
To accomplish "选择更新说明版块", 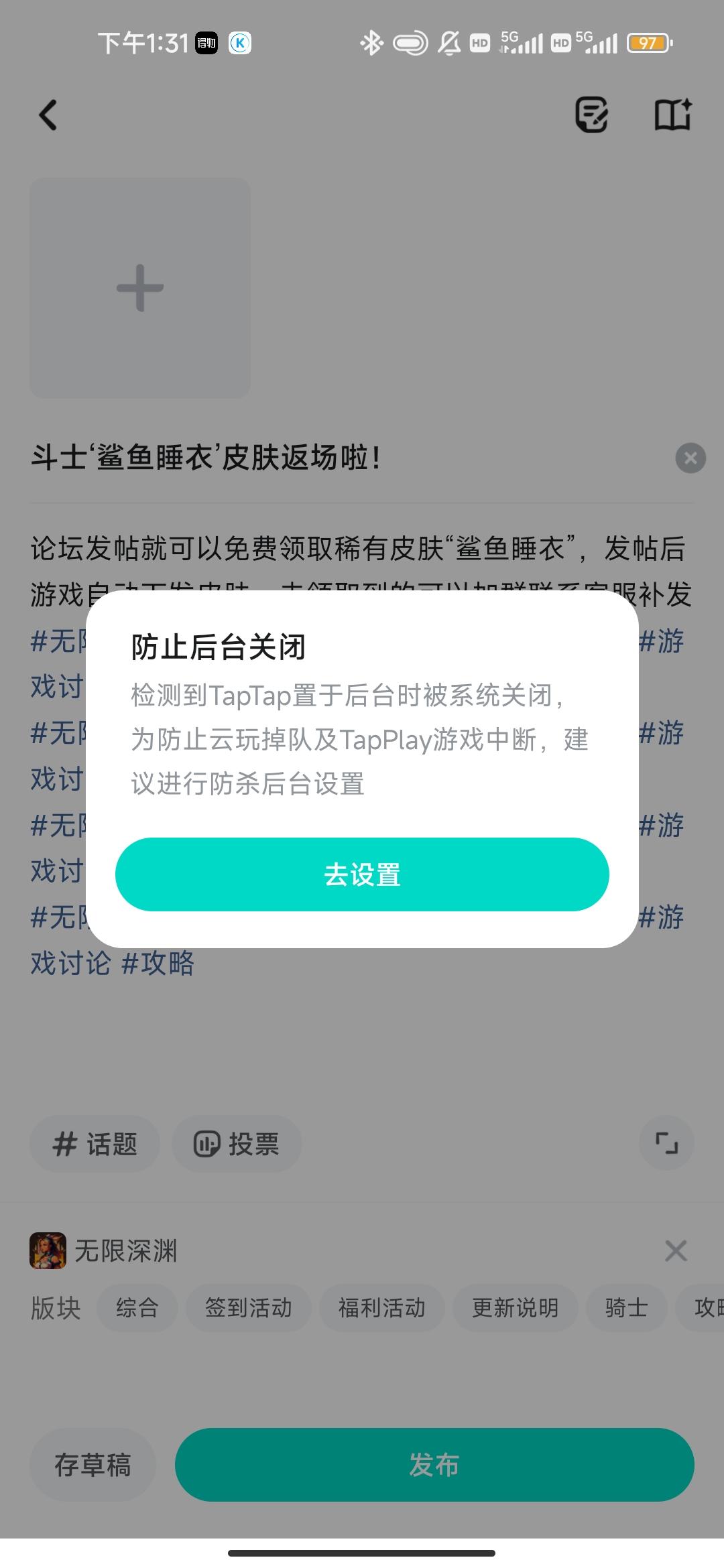I will click(x=516, y=1307).
